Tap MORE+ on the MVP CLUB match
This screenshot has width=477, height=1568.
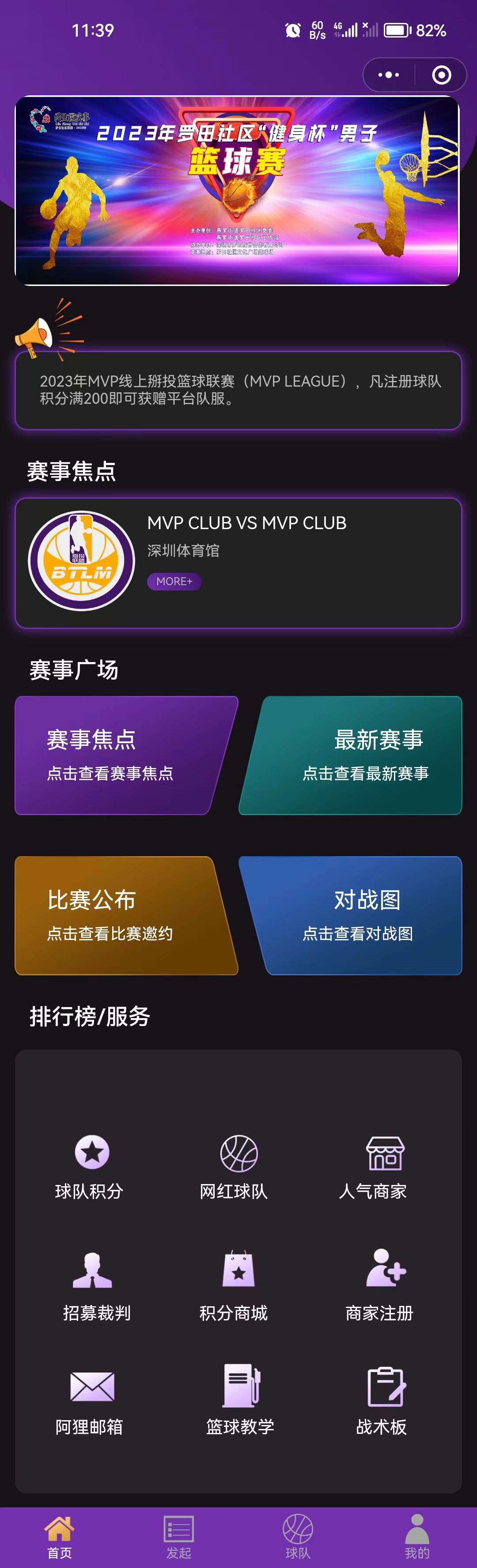(x=174, y=581)
